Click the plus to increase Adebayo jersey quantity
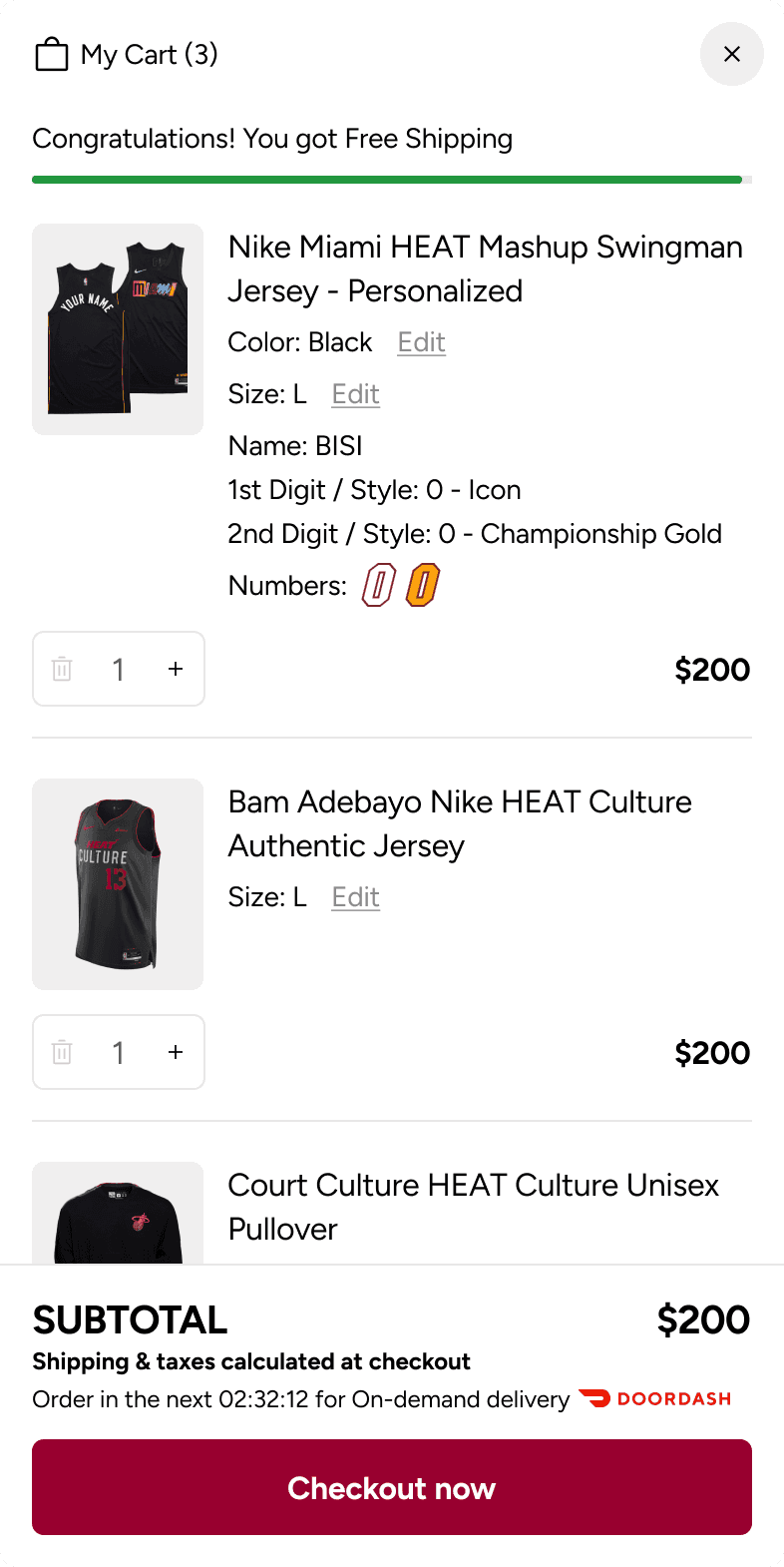This screenshot has width=784, height=1567. coord(176,1052)
